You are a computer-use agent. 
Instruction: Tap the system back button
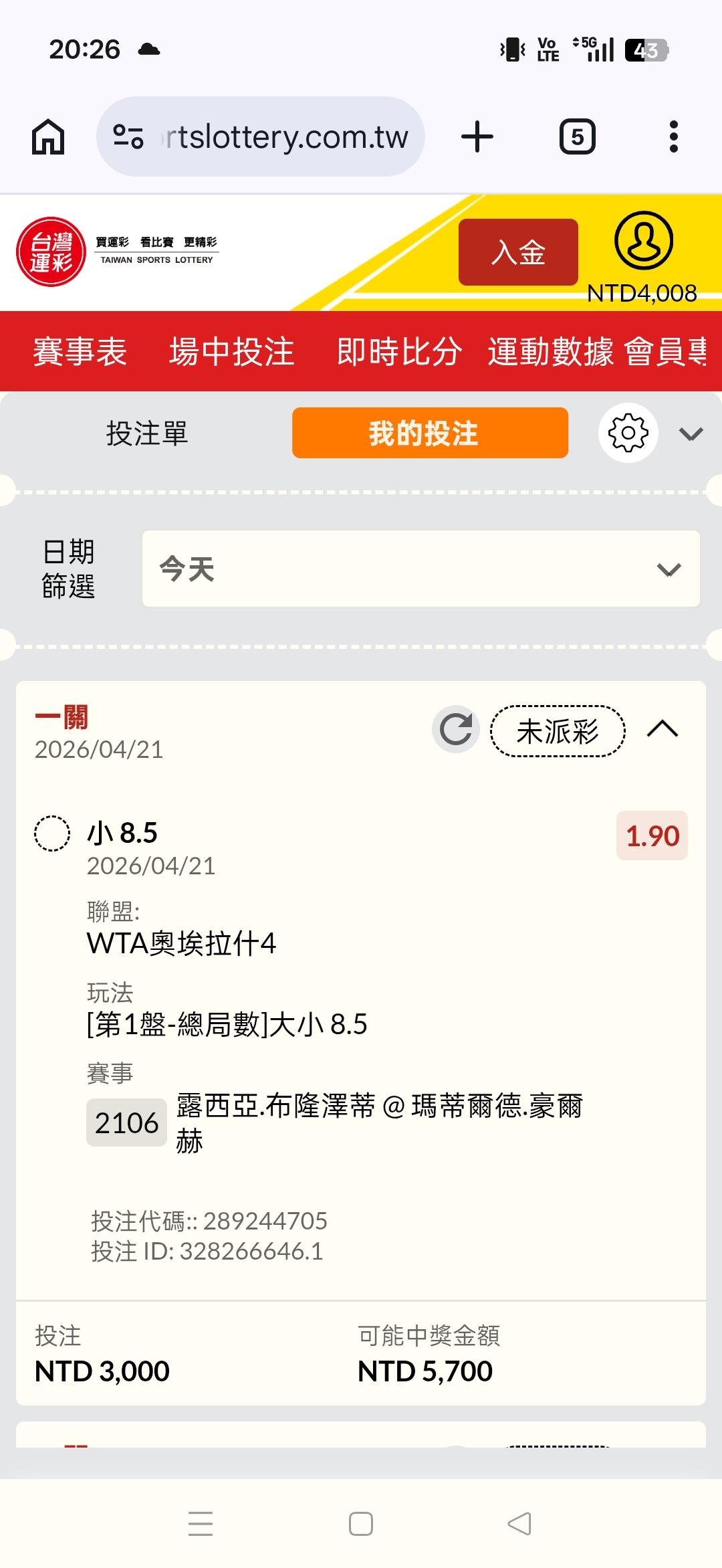coord(519,1524)
